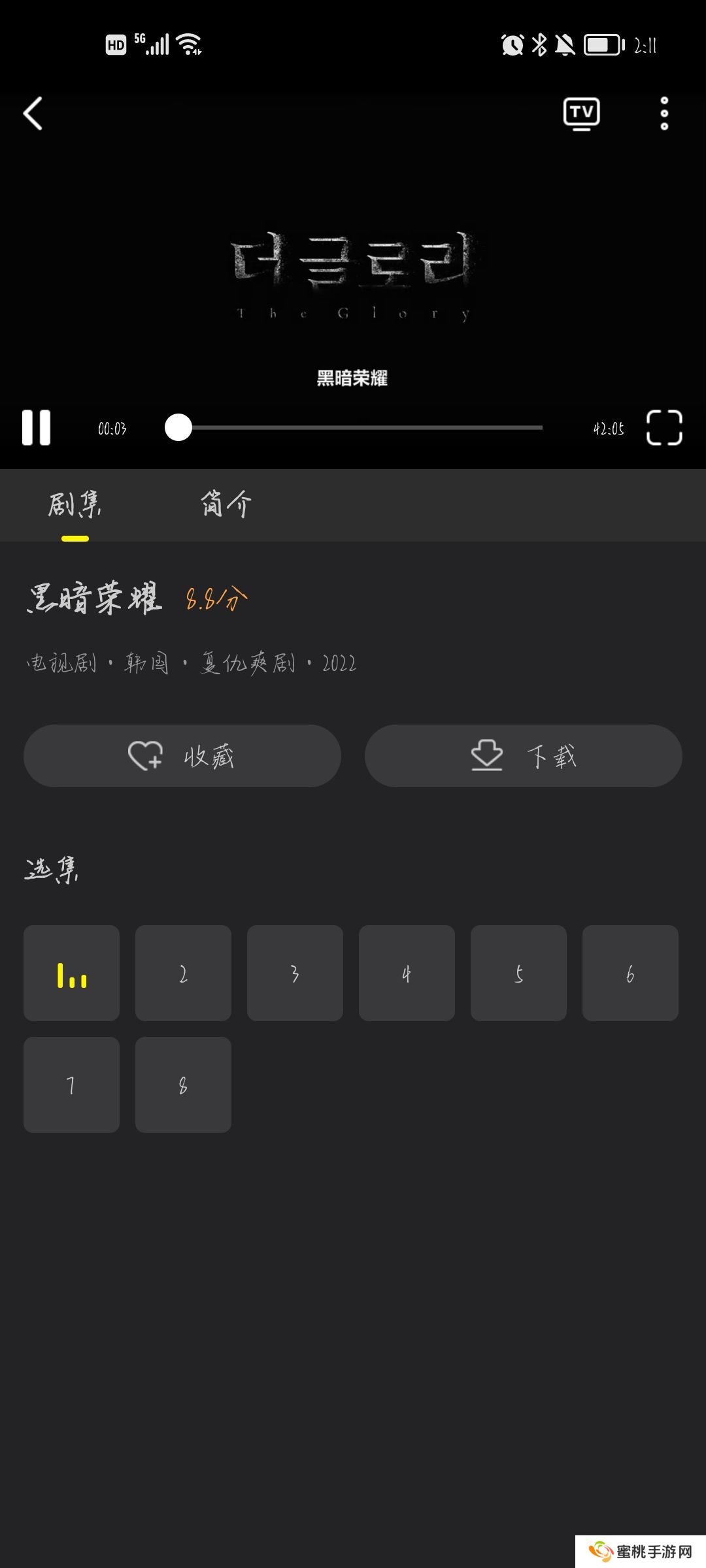Open the three-dot more options menu
Screen dimensions: 706x1568
664,112
